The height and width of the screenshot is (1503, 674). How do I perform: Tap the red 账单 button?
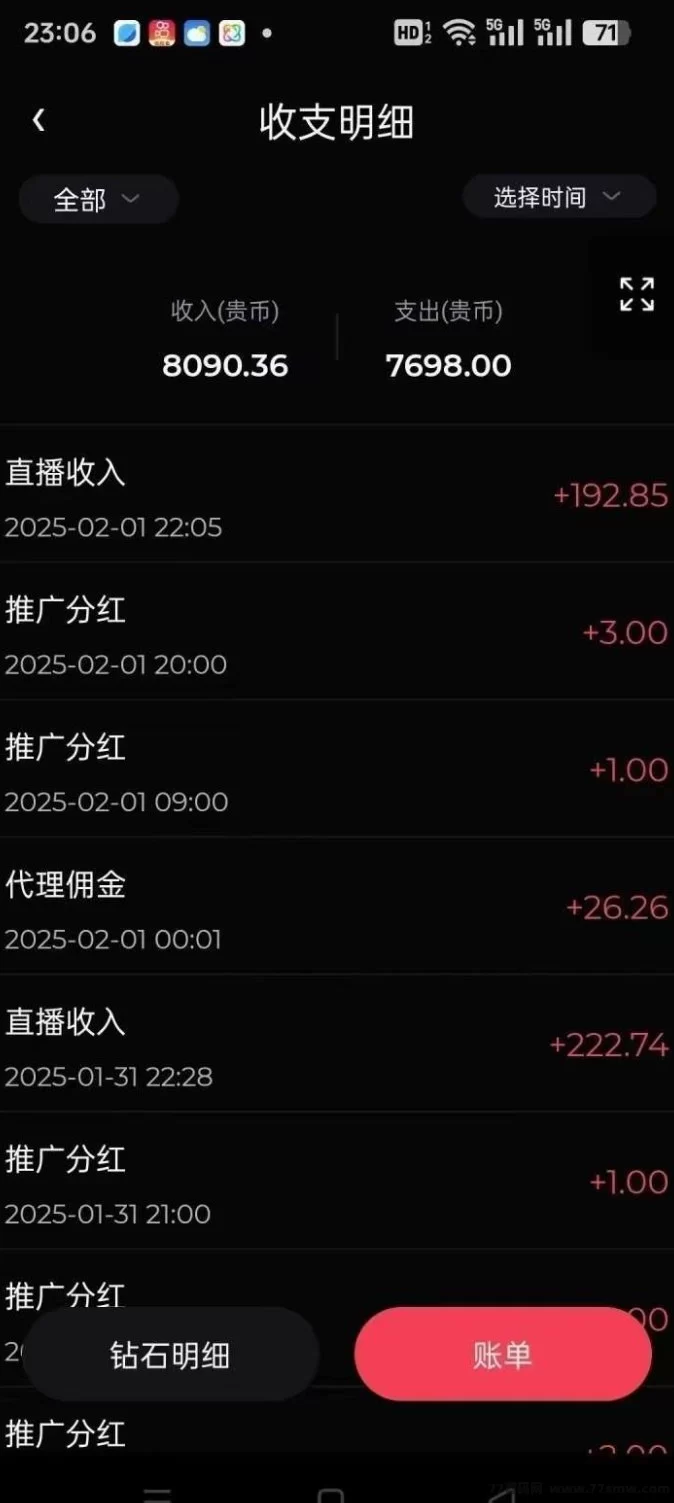click(x=502, y=1354)
